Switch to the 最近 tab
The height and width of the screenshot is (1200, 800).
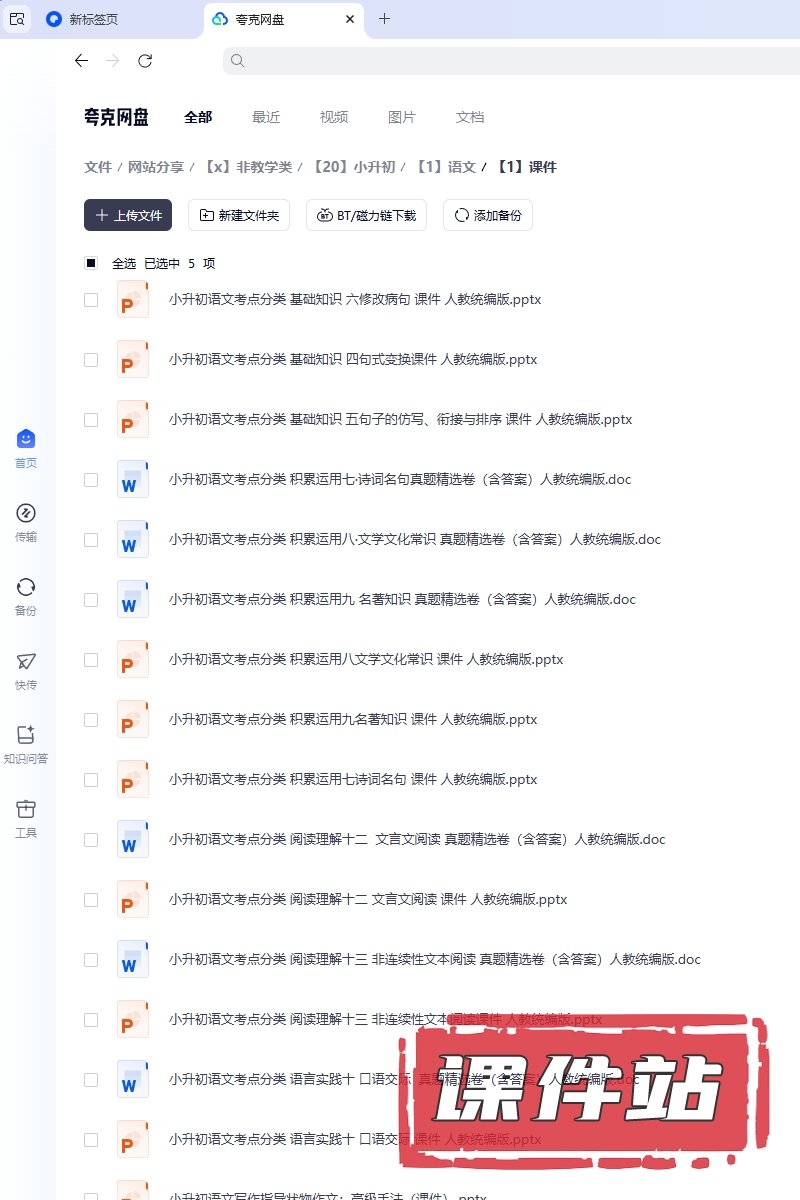(266, 117)
